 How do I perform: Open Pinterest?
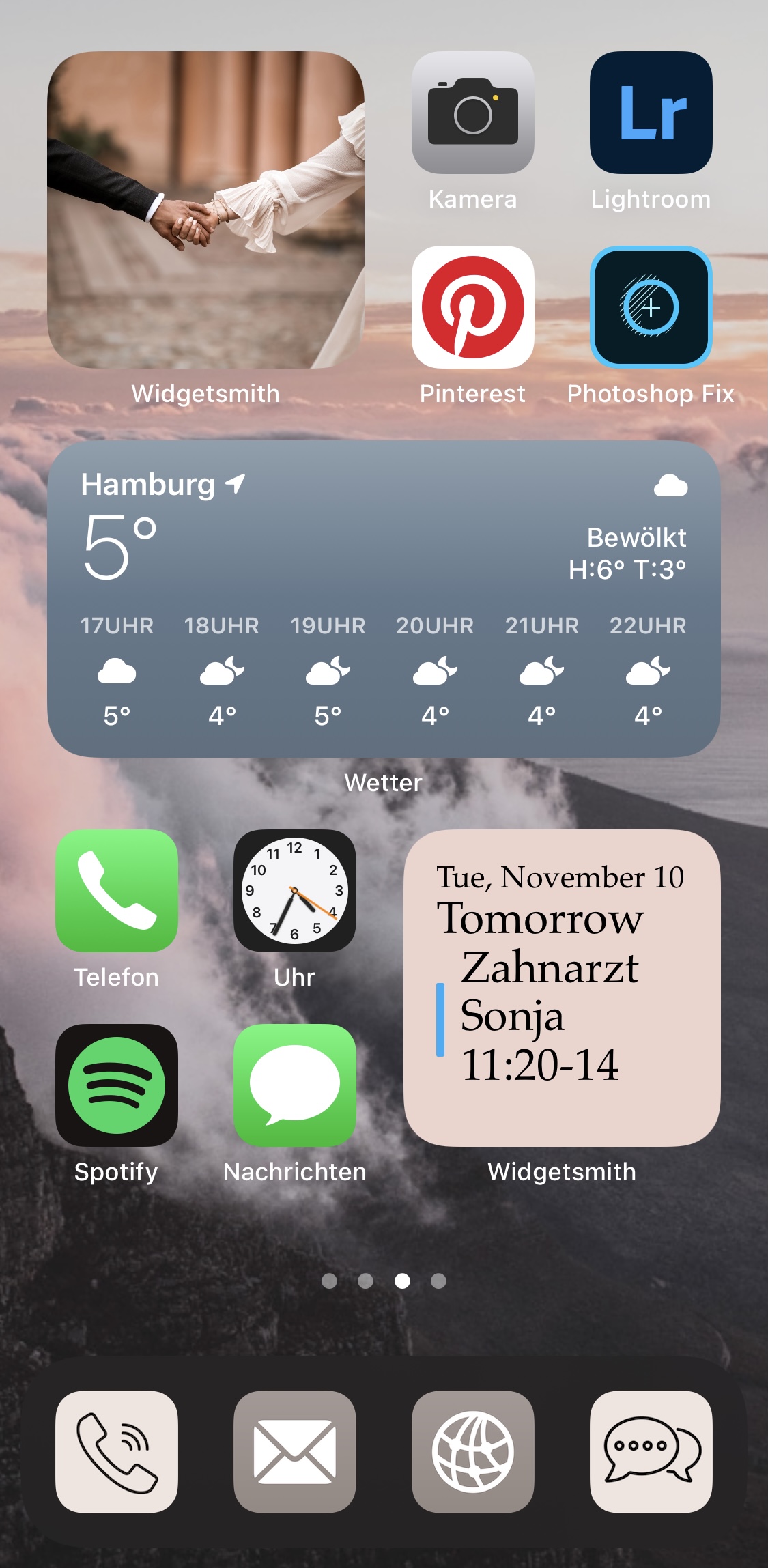point(472,307)
